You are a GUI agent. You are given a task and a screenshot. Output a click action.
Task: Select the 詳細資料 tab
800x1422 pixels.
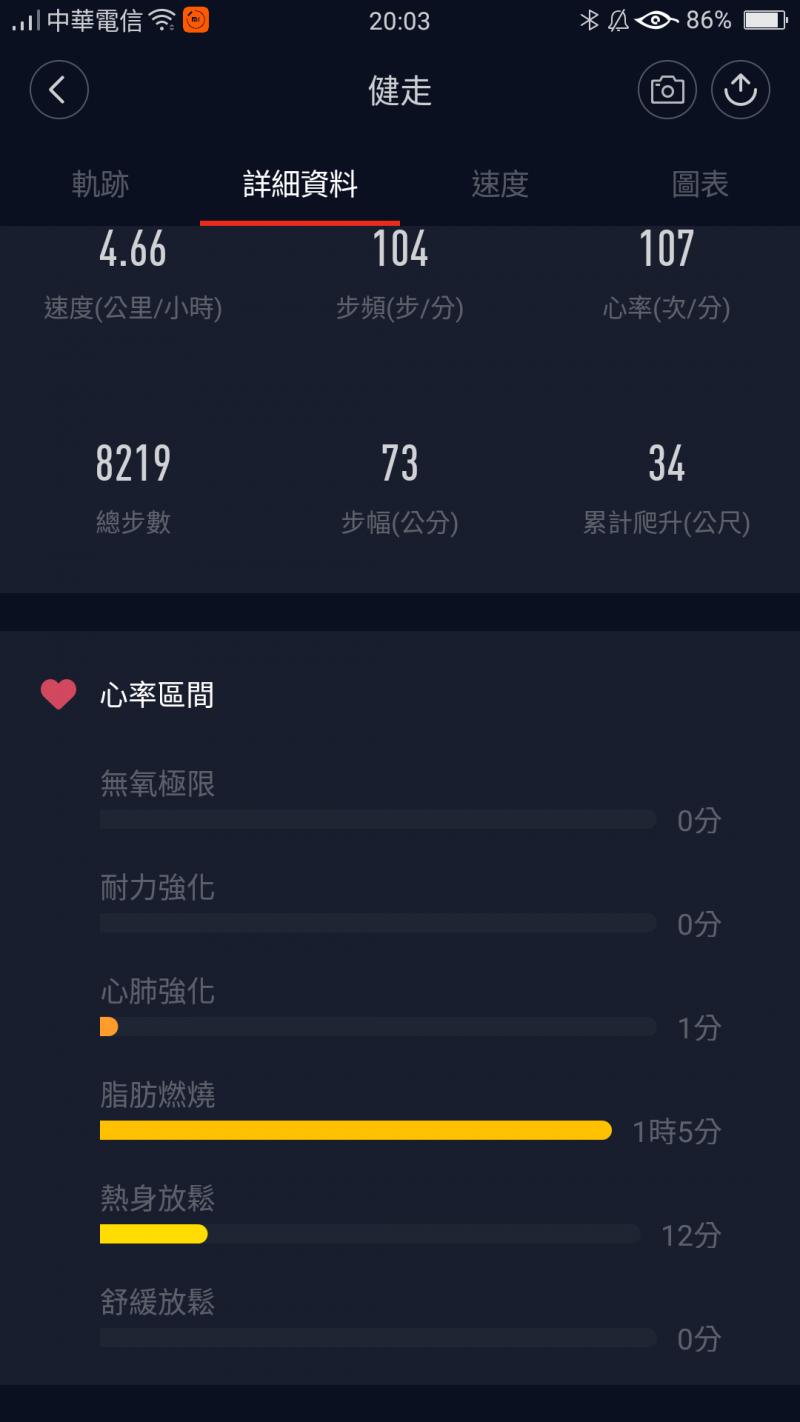click(x=300, y=184)
